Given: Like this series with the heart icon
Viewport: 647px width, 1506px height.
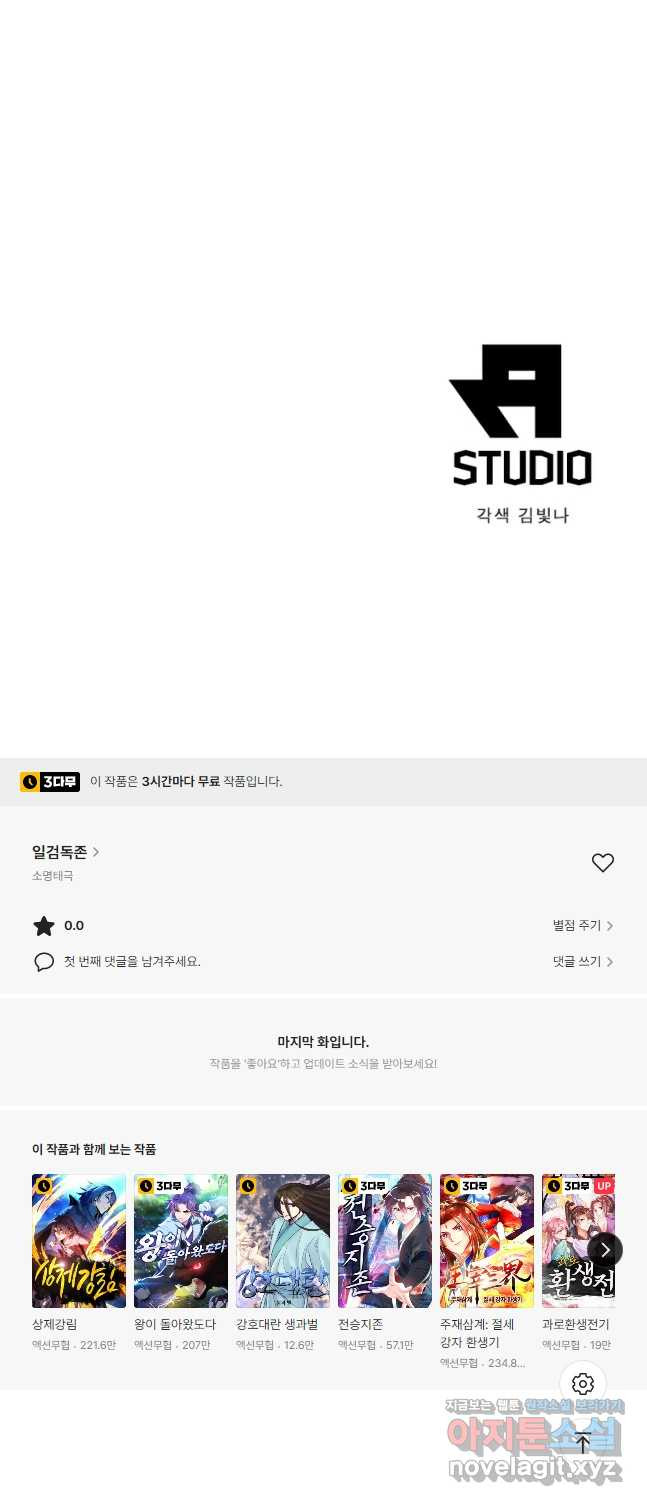Looking at the screenshot, I should click(602, 863).
